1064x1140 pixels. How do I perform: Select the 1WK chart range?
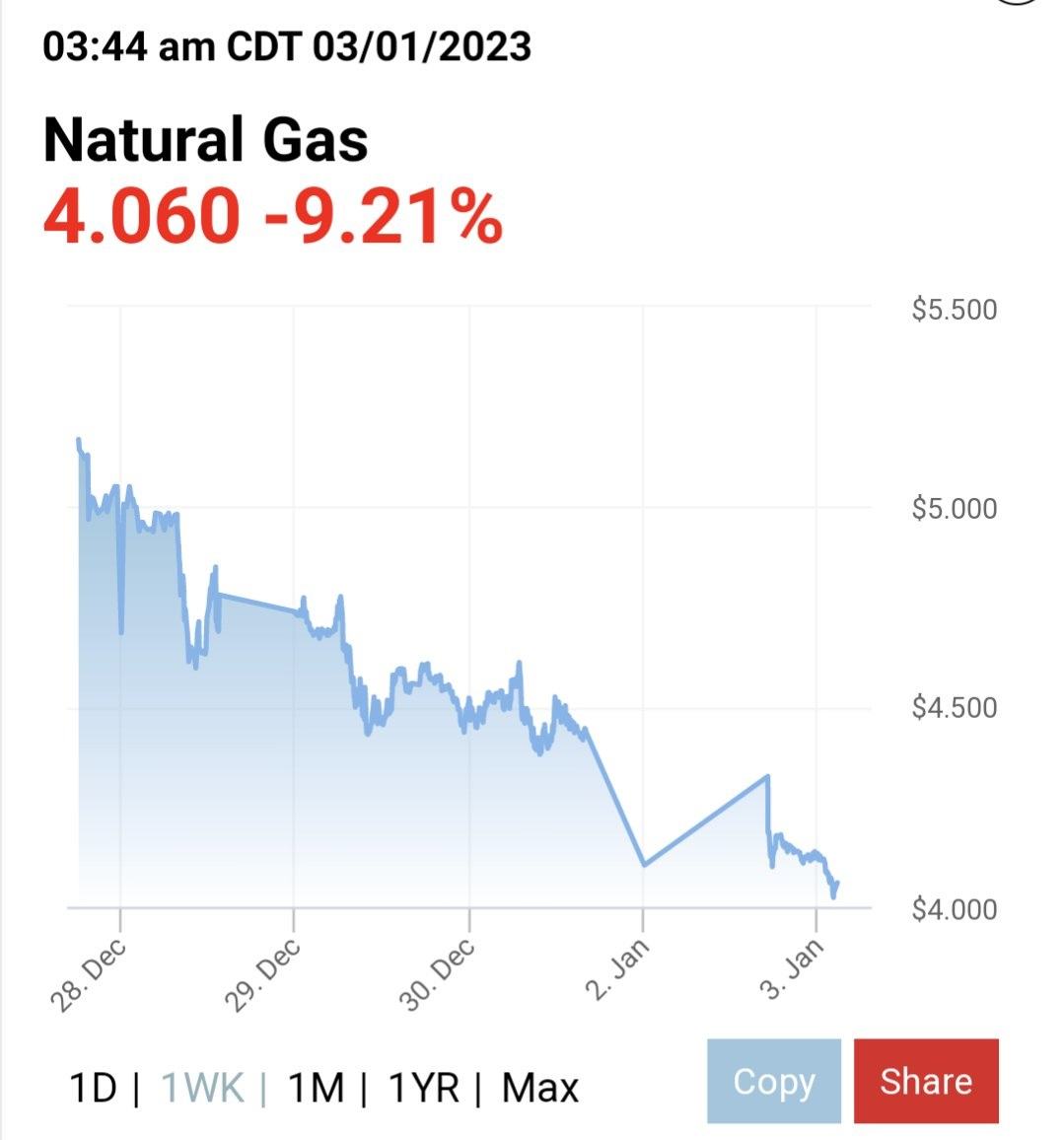202,1088
